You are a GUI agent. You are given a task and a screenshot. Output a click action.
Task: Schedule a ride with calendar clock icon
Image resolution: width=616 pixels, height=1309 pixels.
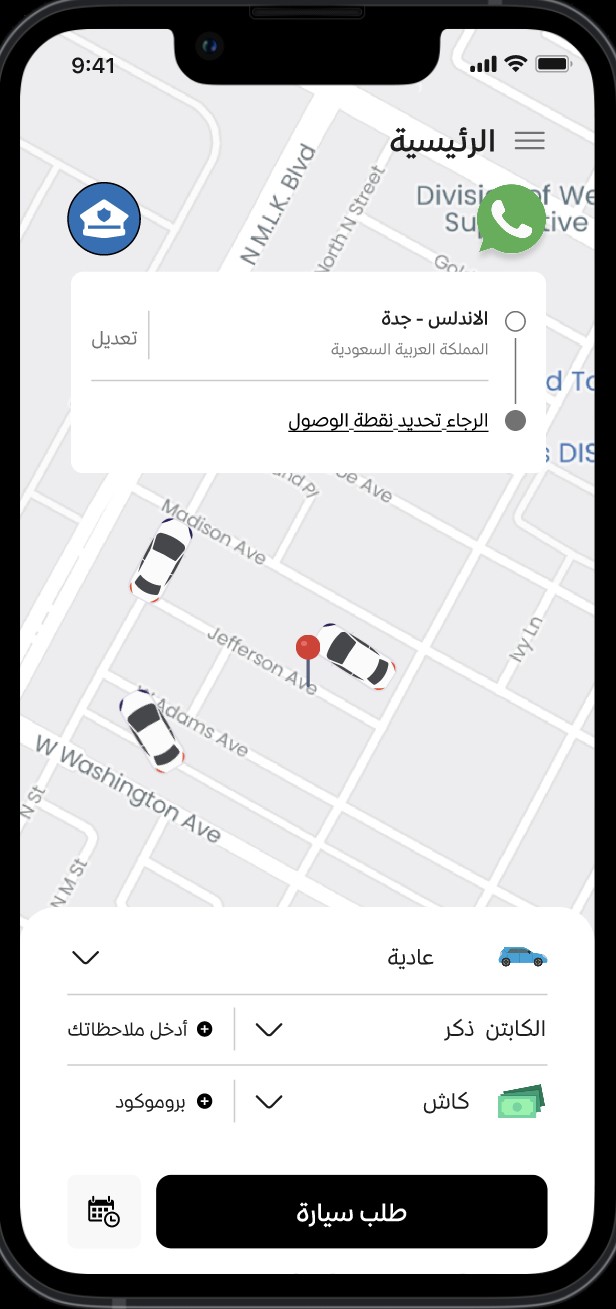[x=104, y=1212]
